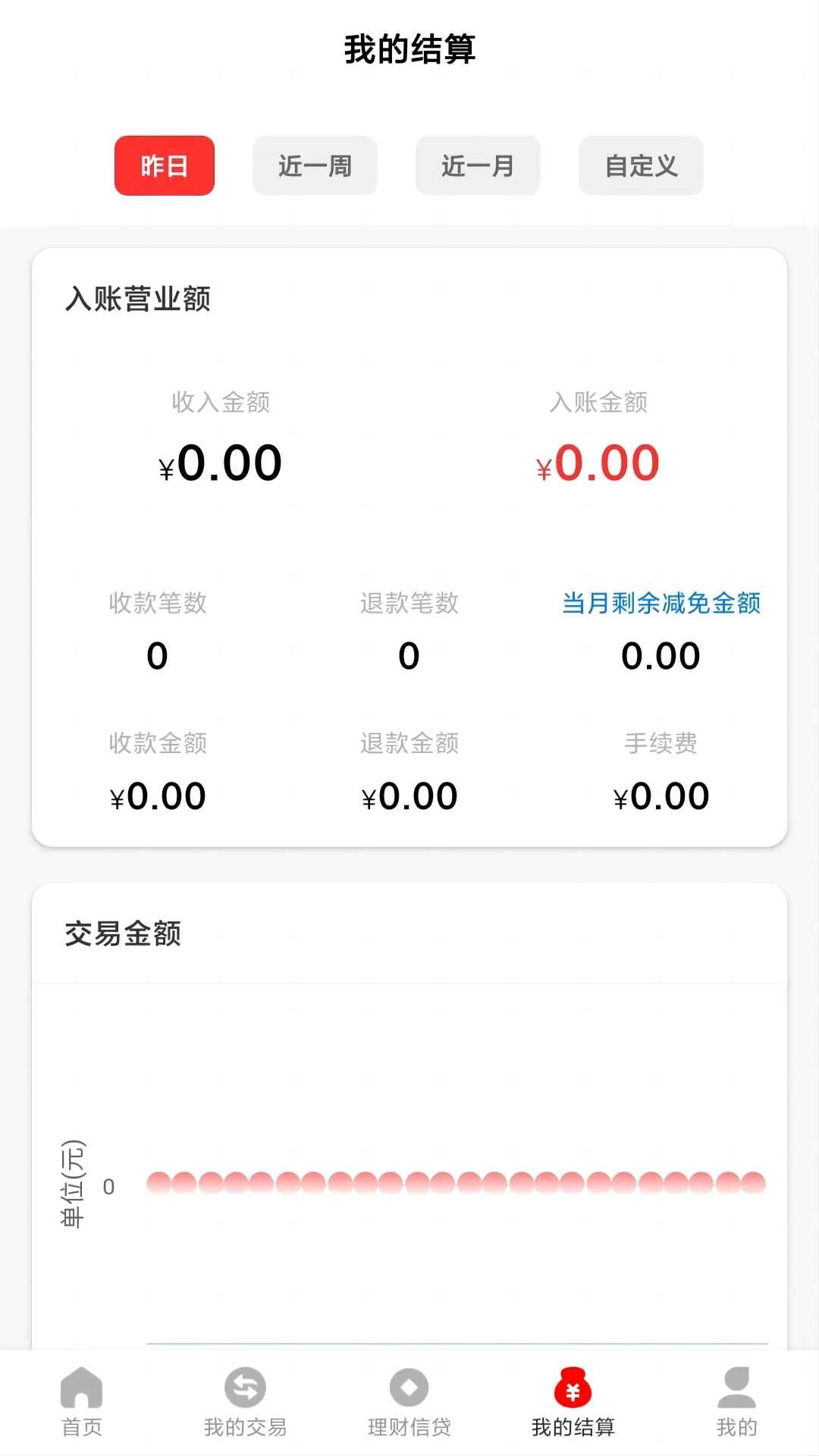Tap the 退款金额 value
This screenshot has width=819, height=1456.
point(409,795)
